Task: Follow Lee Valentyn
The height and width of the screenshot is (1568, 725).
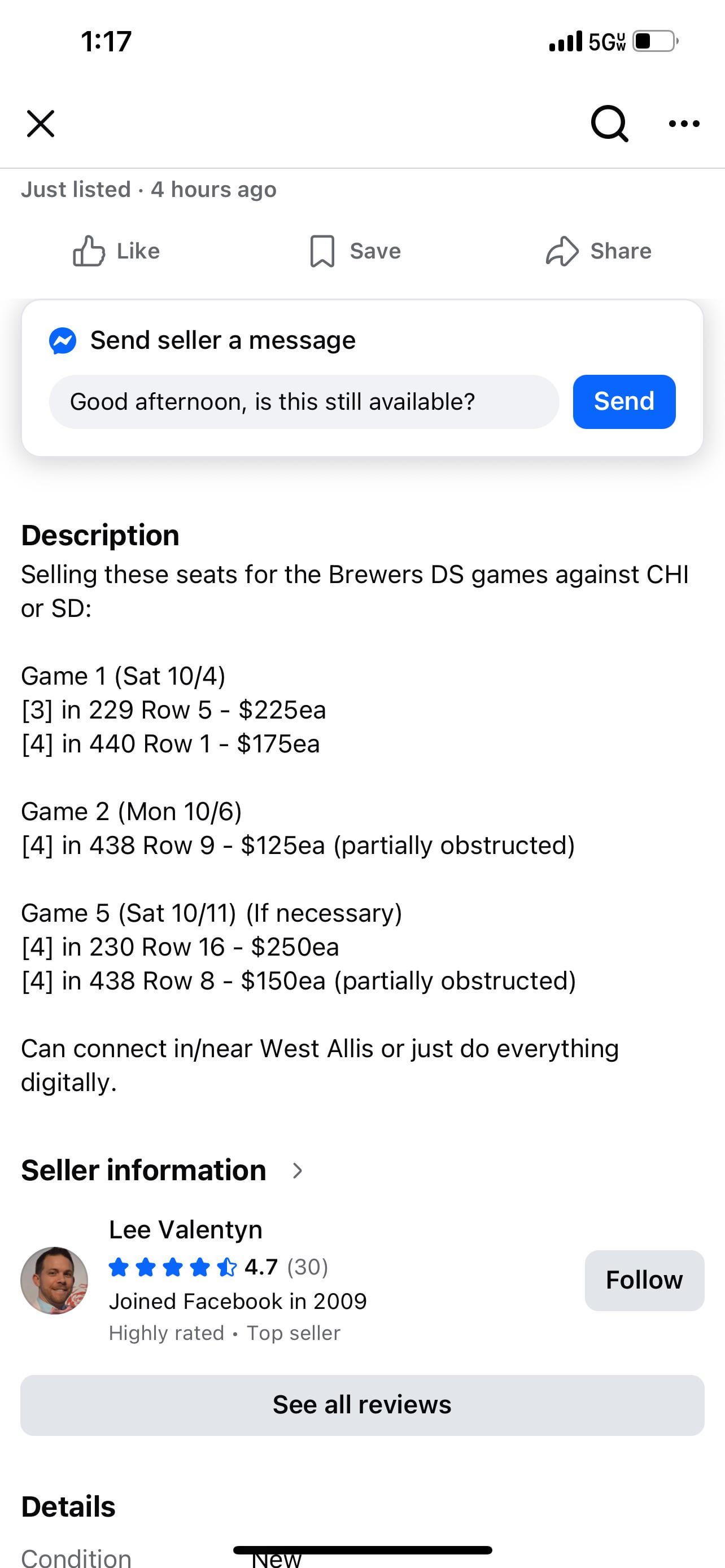Action: click(x=644, y=1280)
